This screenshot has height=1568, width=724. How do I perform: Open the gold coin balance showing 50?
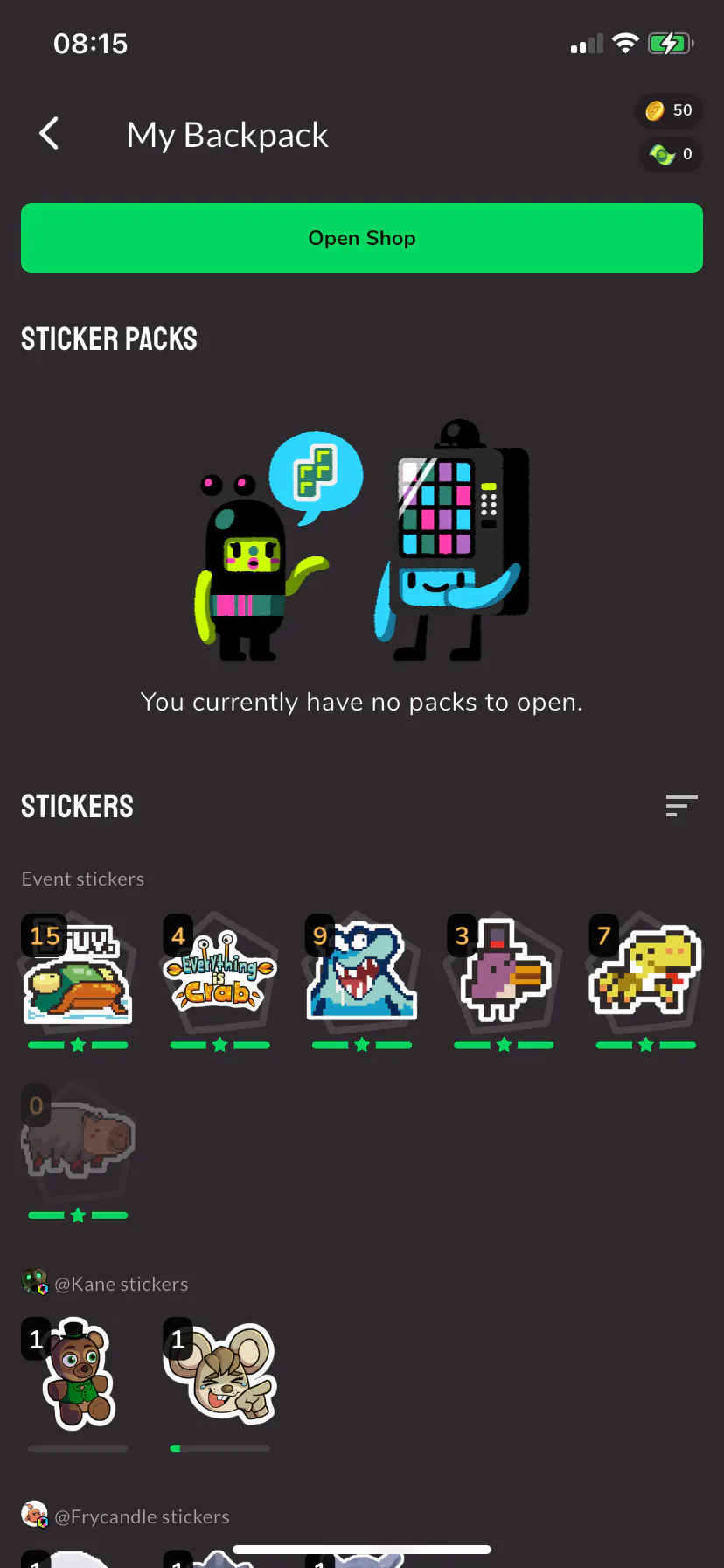669,110
